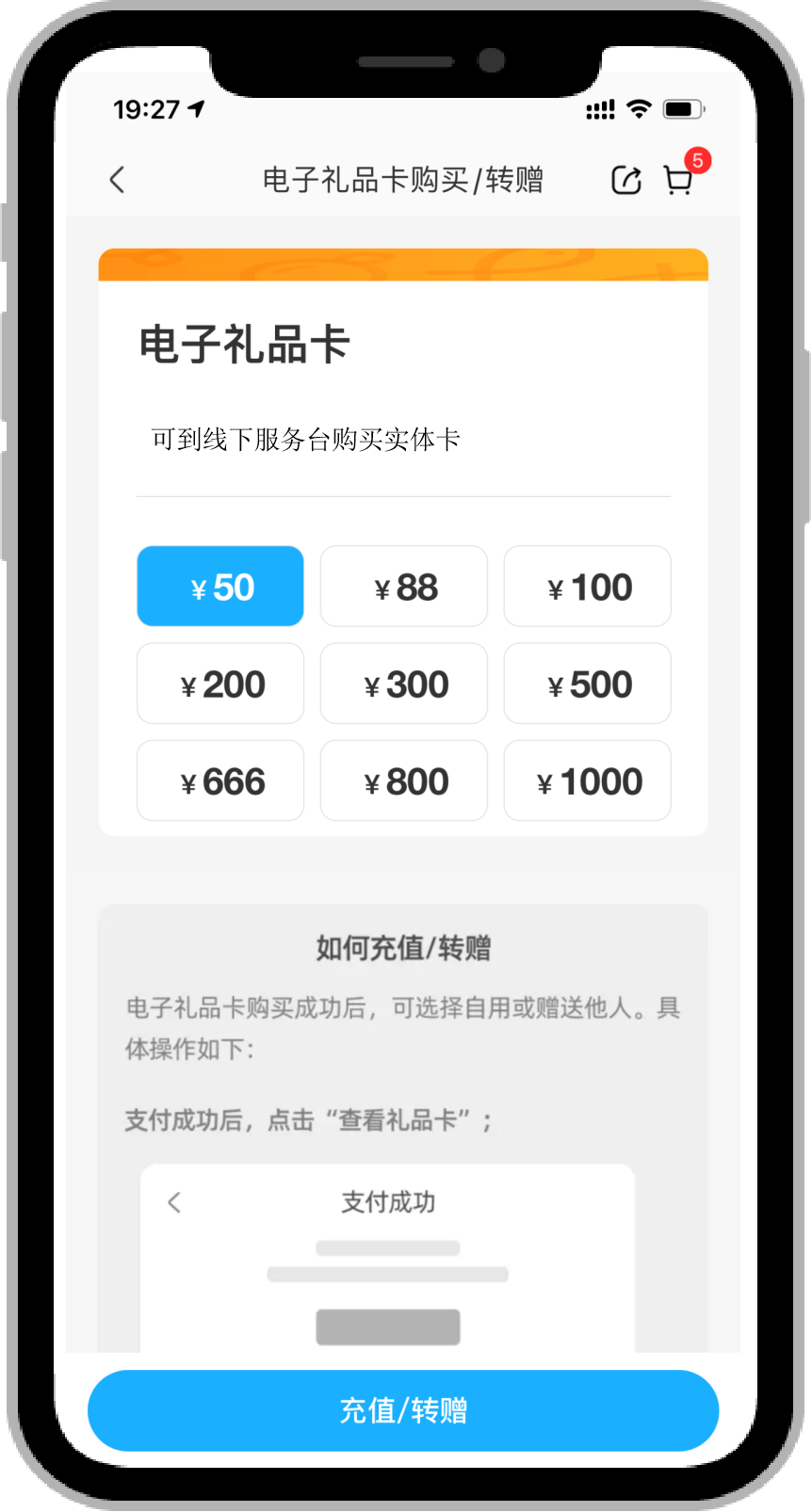Select the ¥200 amount option
Screen dimensions: 812x1512
click(220, 684)
